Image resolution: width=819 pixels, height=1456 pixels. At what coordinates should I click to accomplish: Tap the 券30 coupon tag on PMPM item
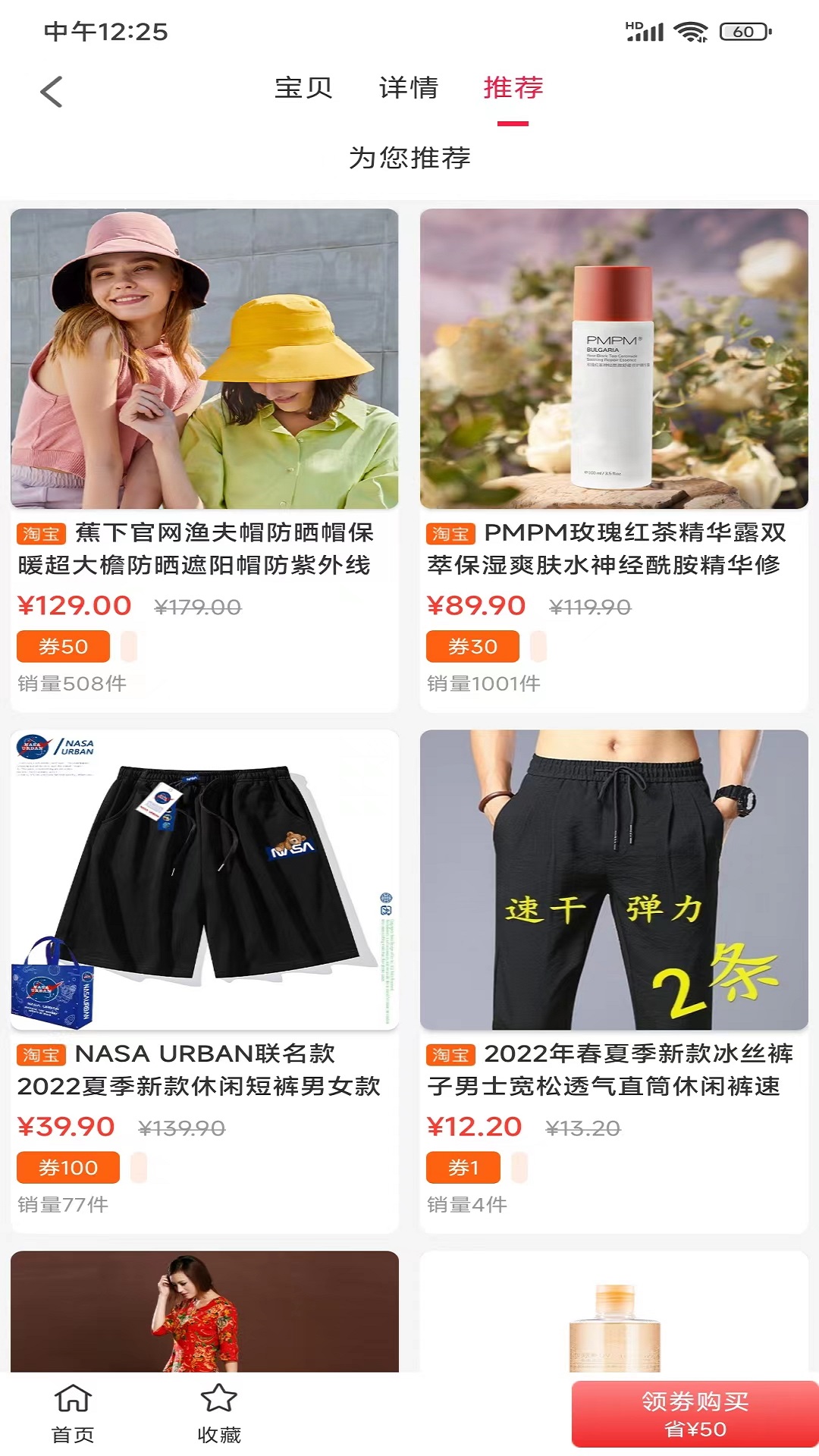[x=472, y=646]
